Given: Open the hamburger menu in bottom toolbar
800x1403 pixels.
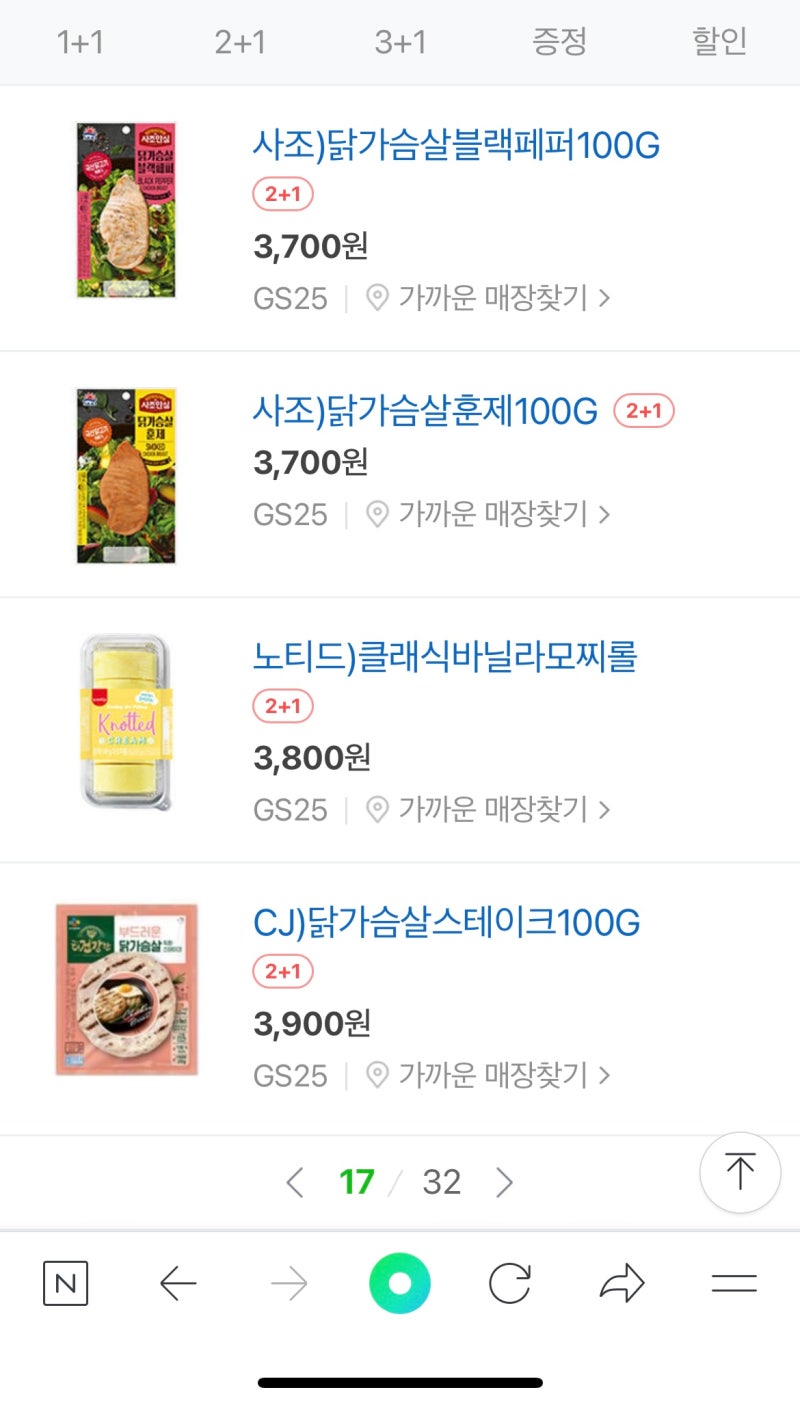Looking at the screenshot, I should point(733,1283).
